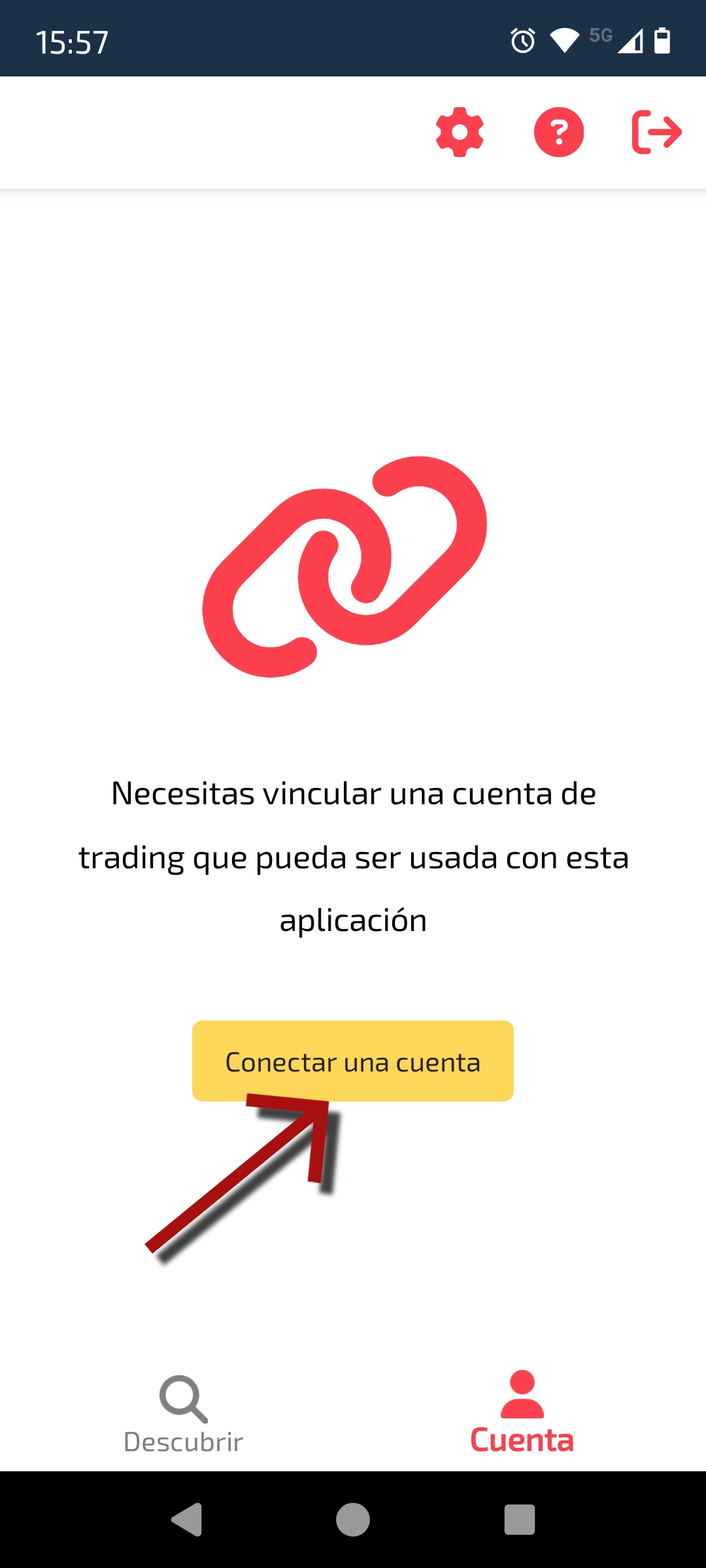Tap the clock showing 15:57

coord(71,41)
